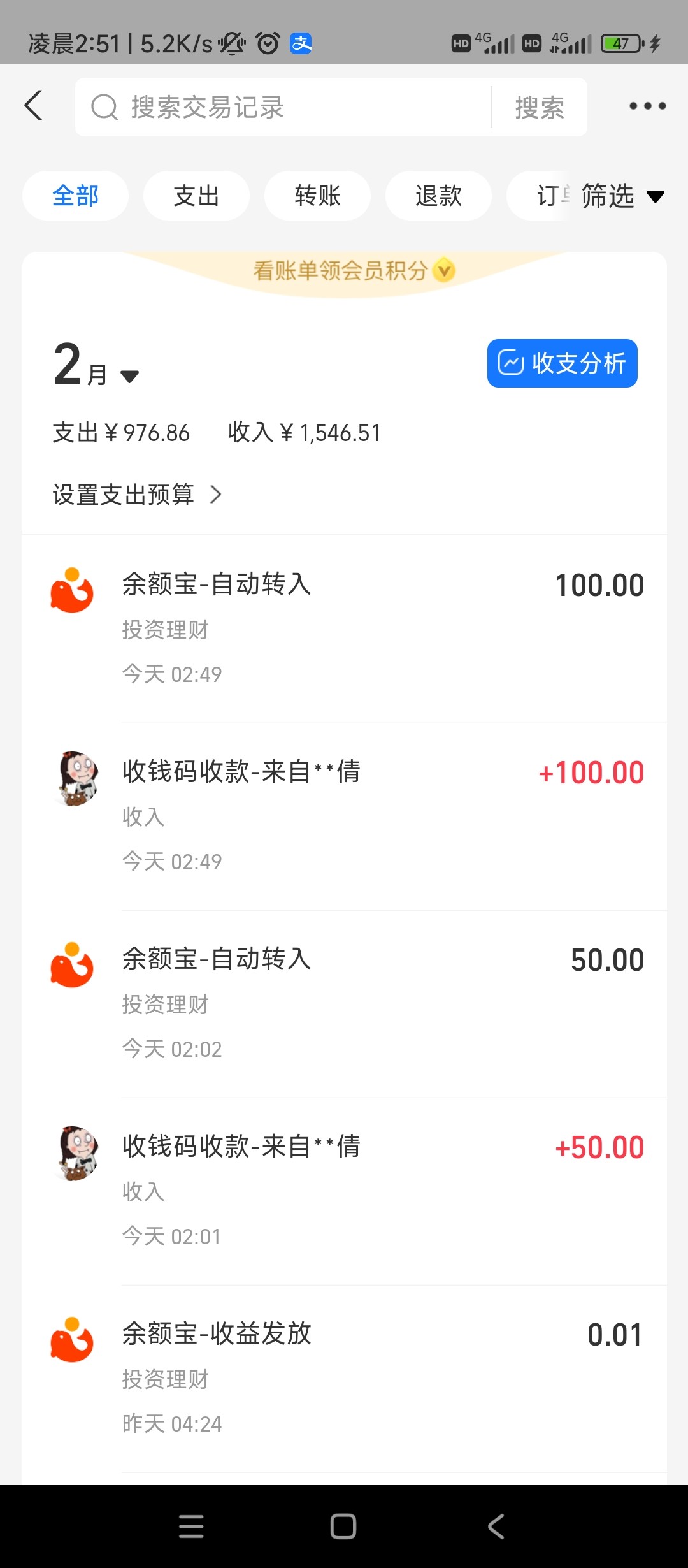The height and width of the screenshot is (1568, 688).
Task: Expand the 2月 month selector
Action: pyautogui.click(x=96, y=367)
